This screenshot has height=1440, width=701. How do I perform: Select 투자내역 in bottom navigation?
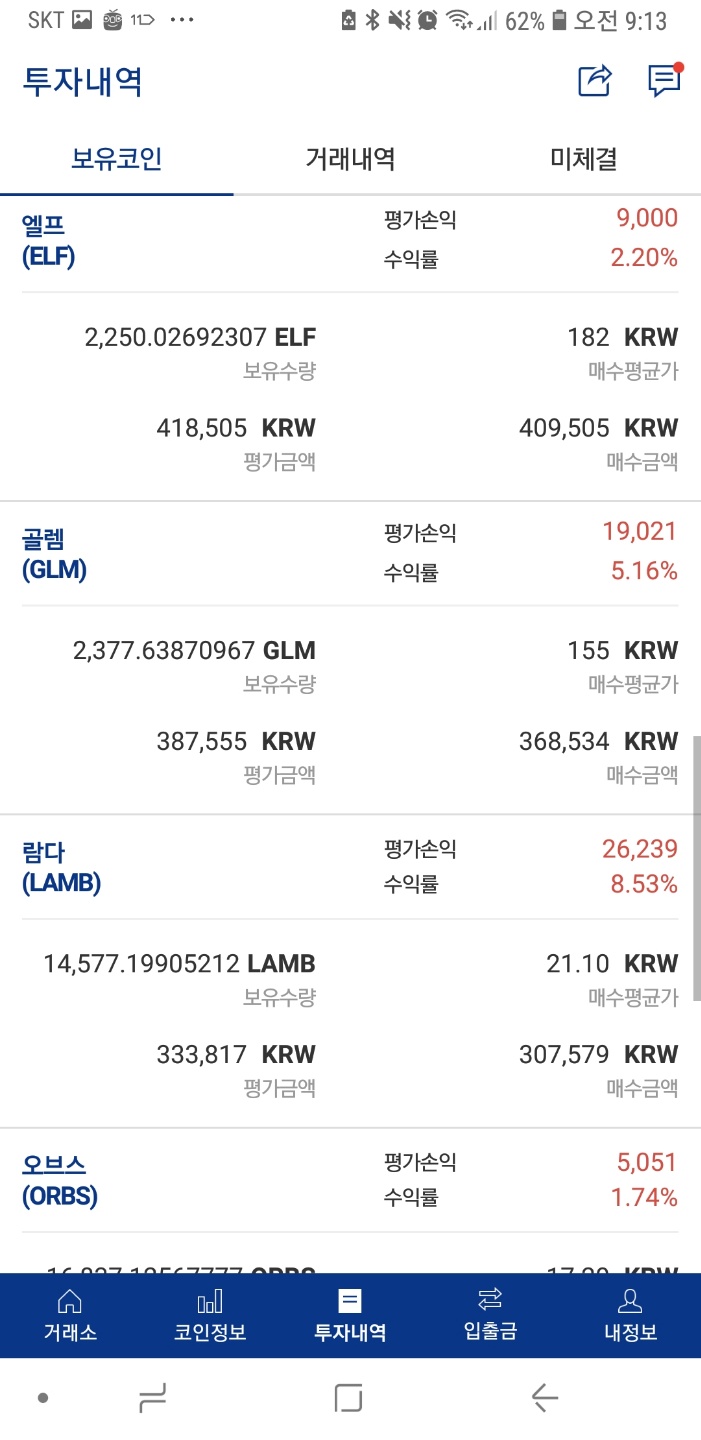(350, 1315)
